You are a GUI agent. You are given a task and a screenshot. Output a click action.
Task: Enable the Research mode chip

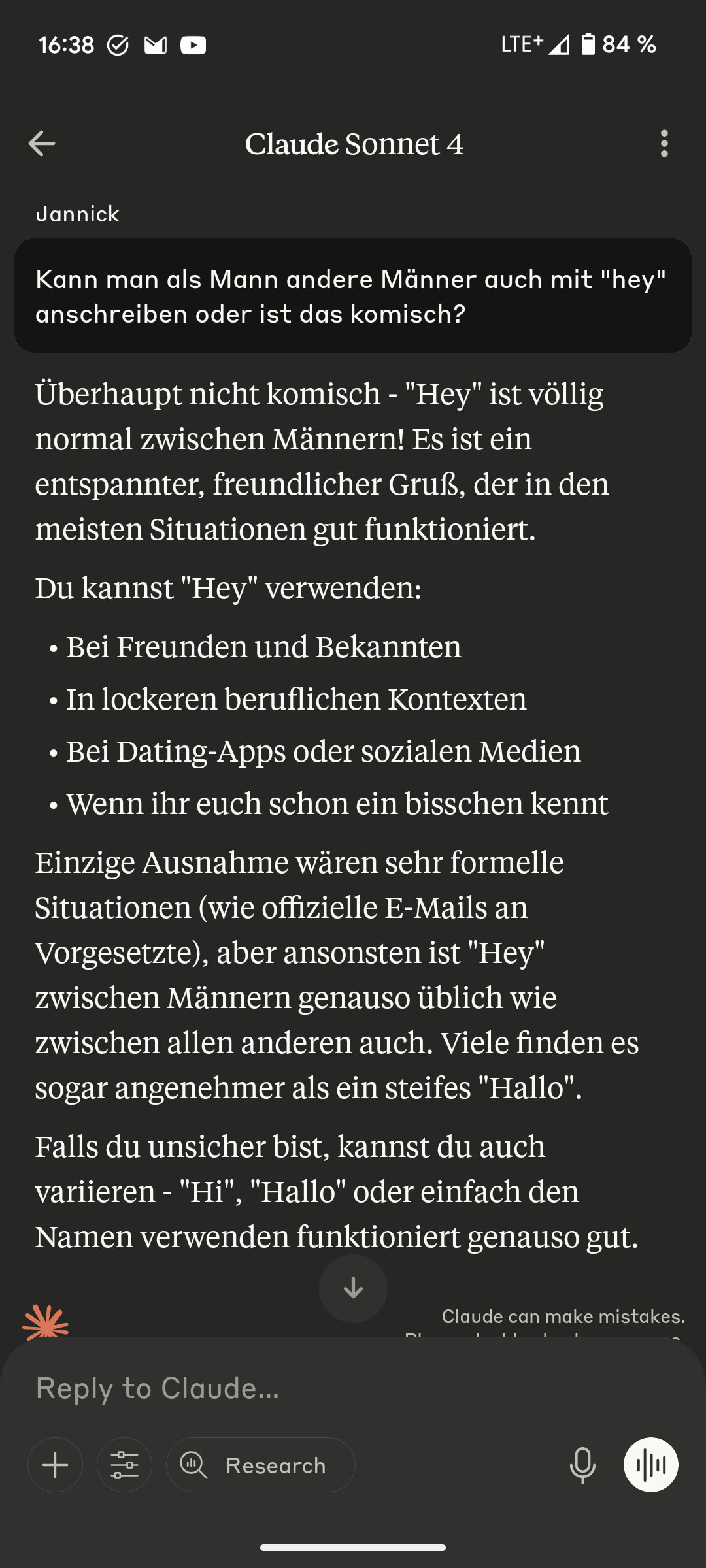click(261, 1465)
